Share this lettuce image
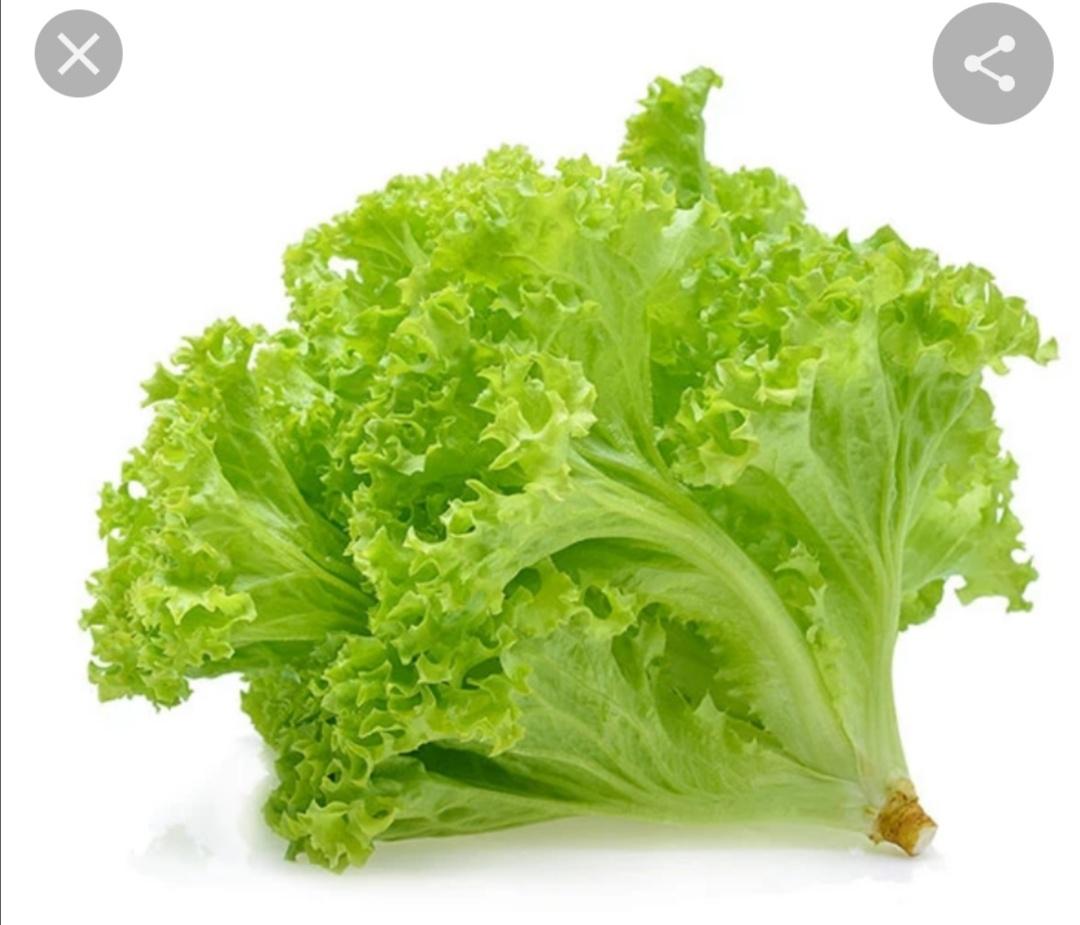 click(992, 64)
